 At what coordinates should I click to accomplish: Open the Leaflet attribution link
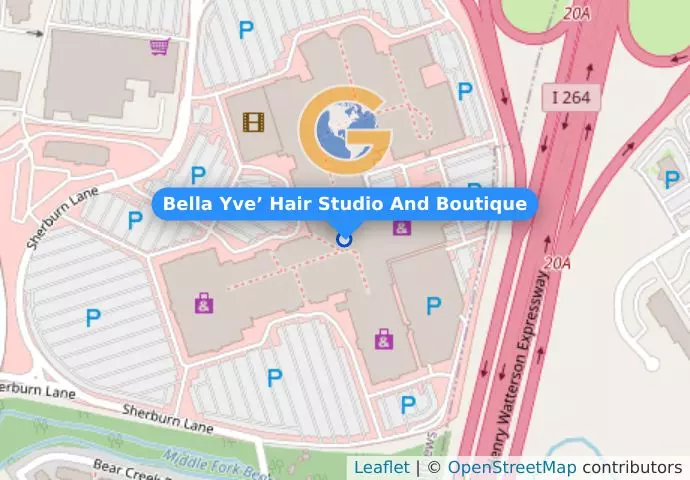380,467
